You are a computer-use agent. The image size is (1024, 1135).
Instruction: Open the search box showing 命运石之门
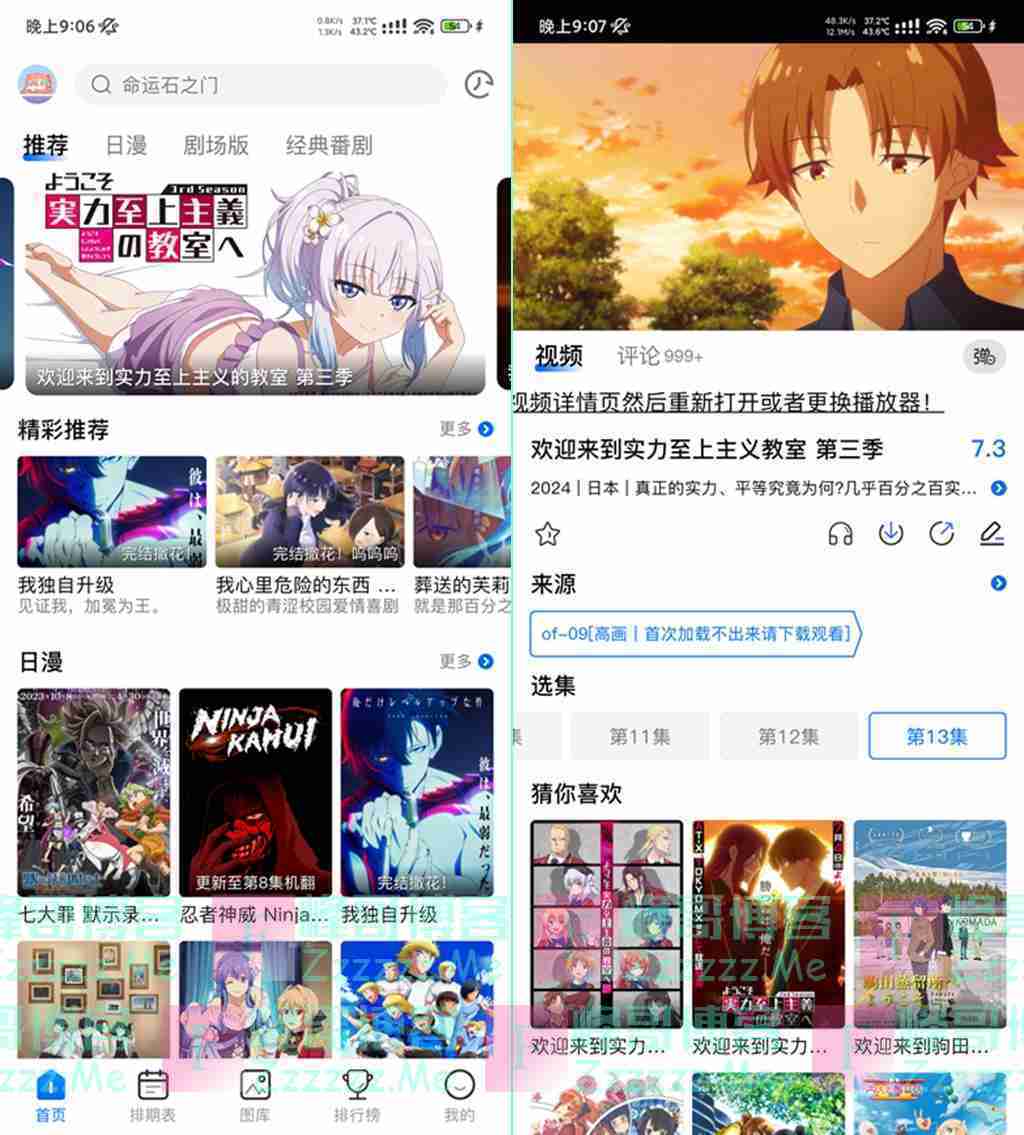pyautogui.click(x=260, y=85)
